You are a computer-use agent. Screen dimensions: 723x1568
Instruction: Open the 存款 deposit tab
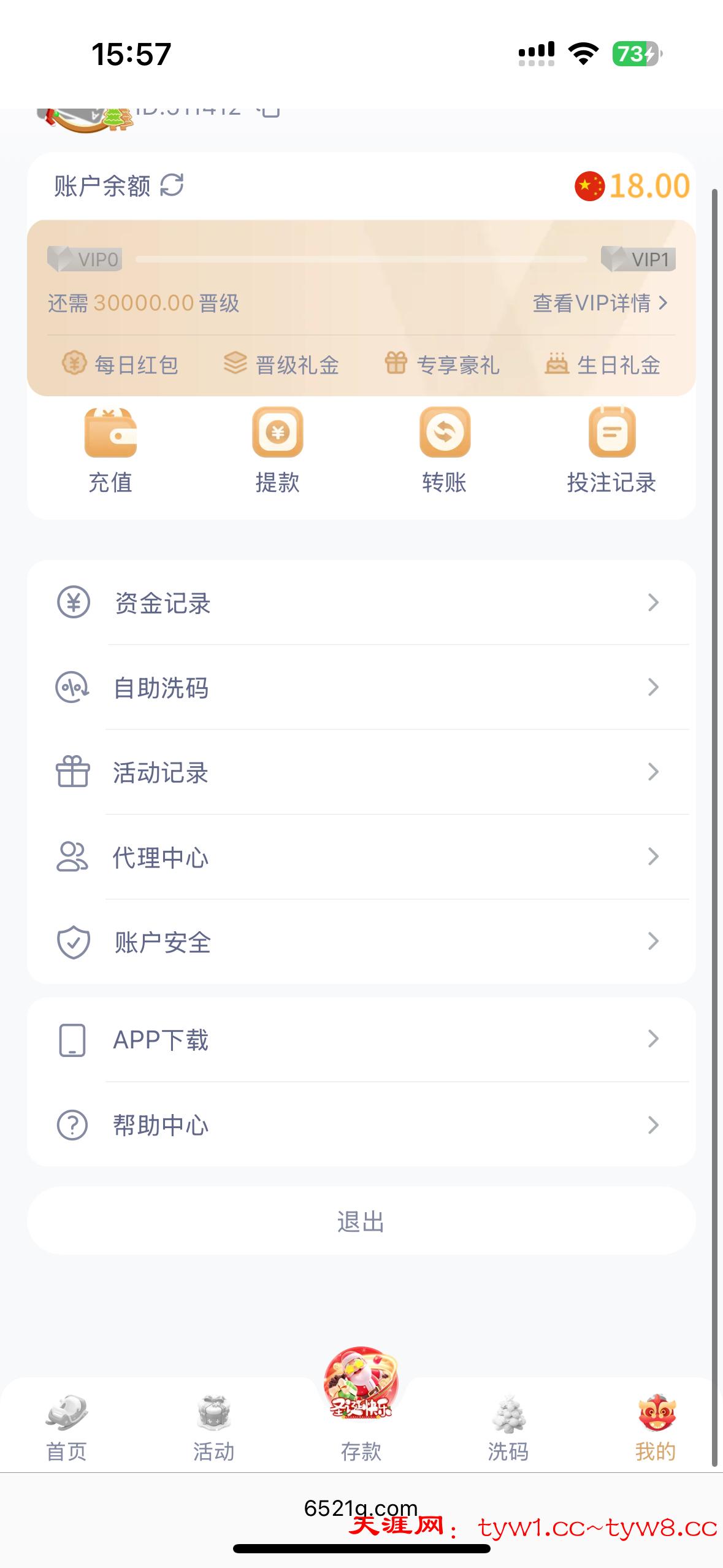(x=361, y=1405)
